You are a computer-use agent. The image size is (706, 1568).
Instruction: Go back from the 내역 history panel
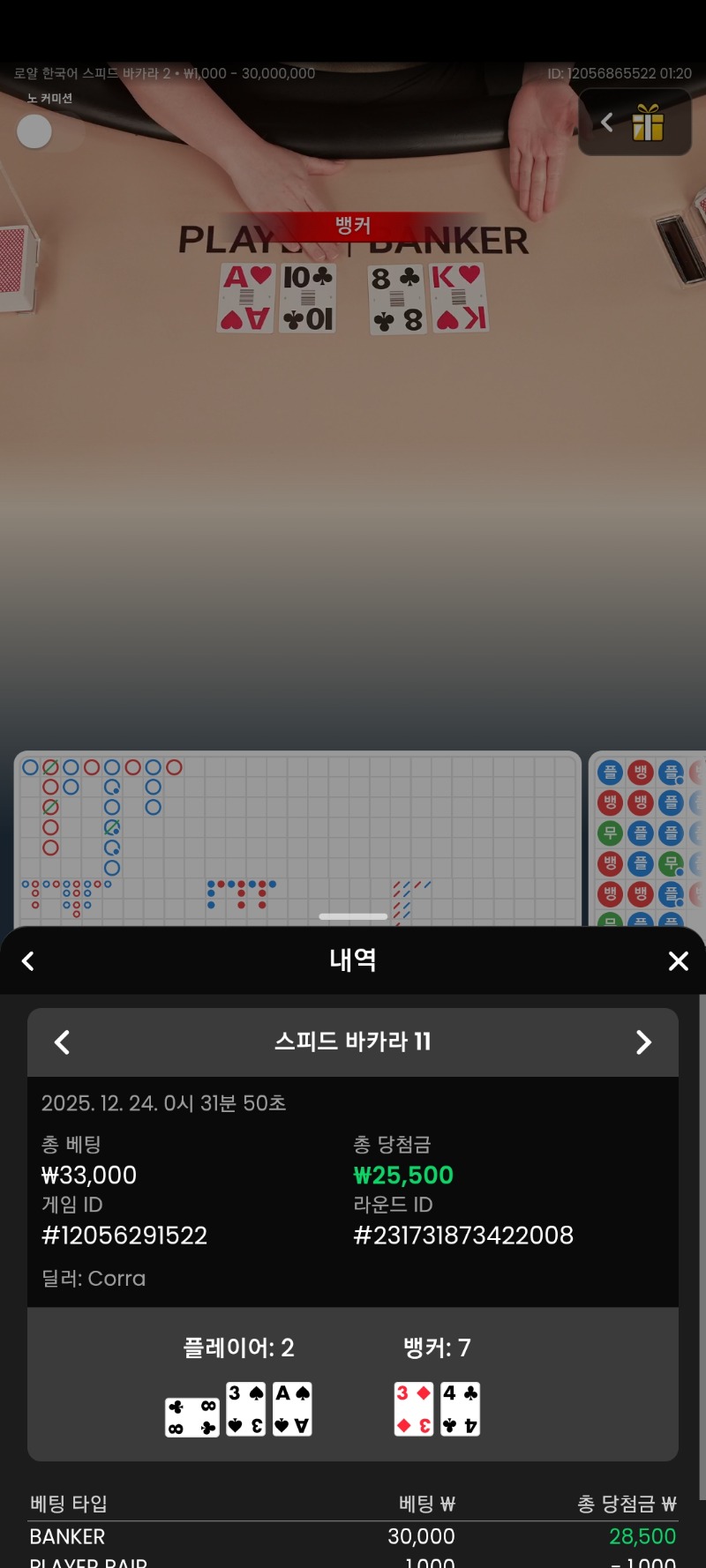point(28,961)
